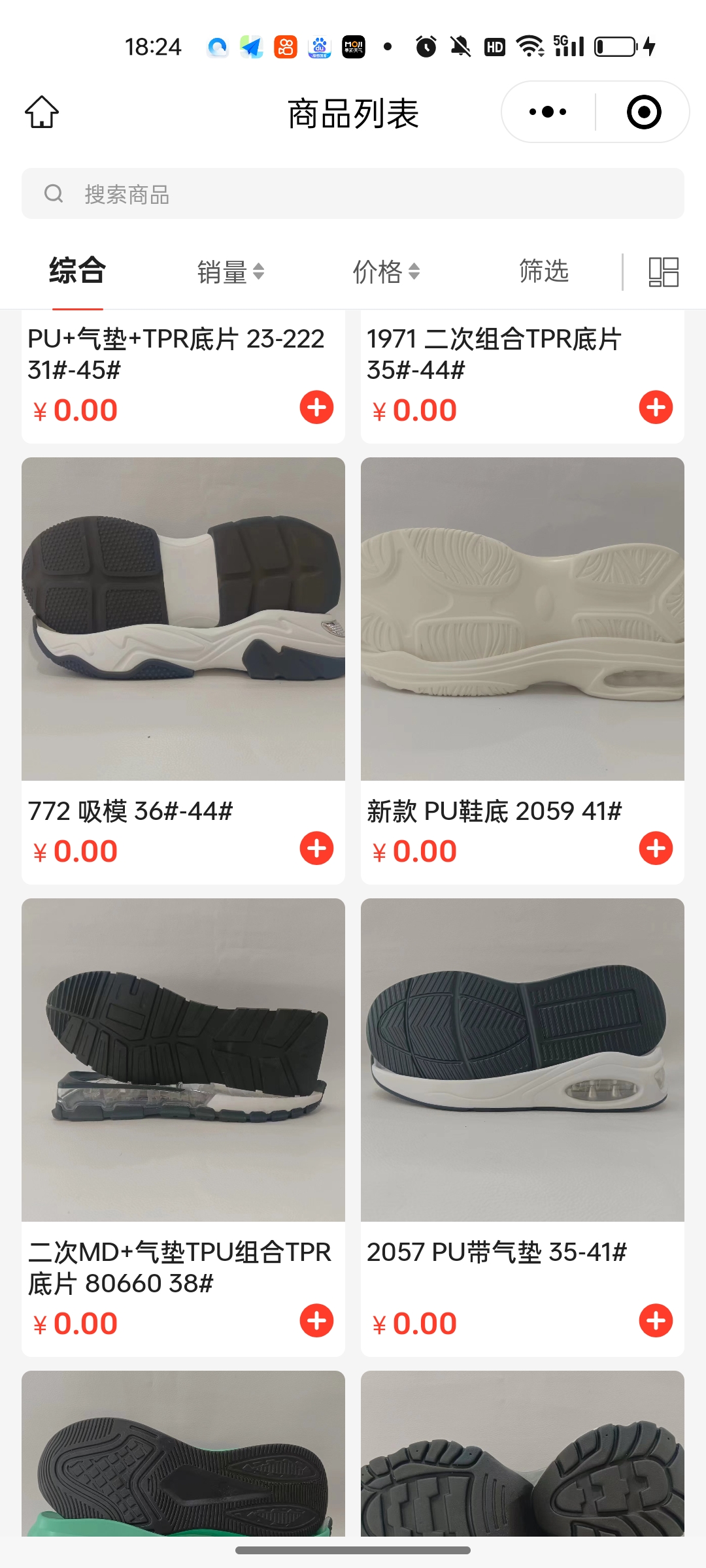Go to home via house icon
The width and height of the screenshot is (706, 1568).
tap(42, 112)
